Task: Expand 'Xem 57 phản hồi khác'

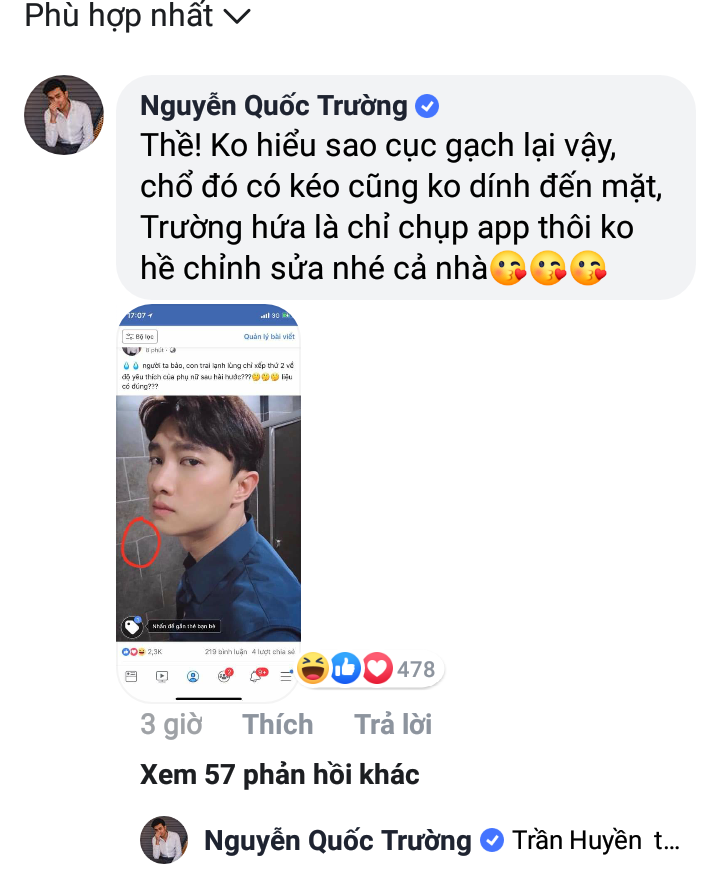Action: [279, 774]
